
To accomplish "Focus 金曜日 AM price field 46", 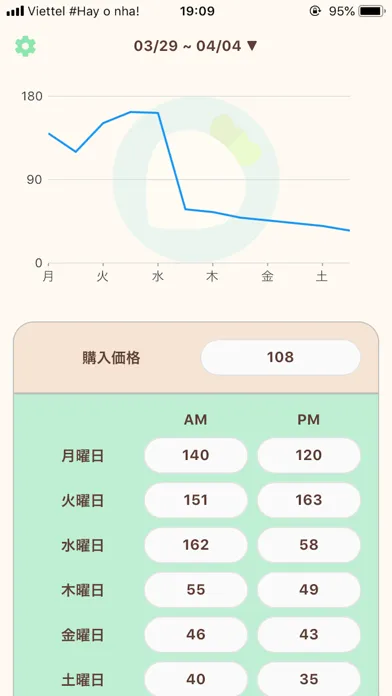I will click(x=196, y=635).
